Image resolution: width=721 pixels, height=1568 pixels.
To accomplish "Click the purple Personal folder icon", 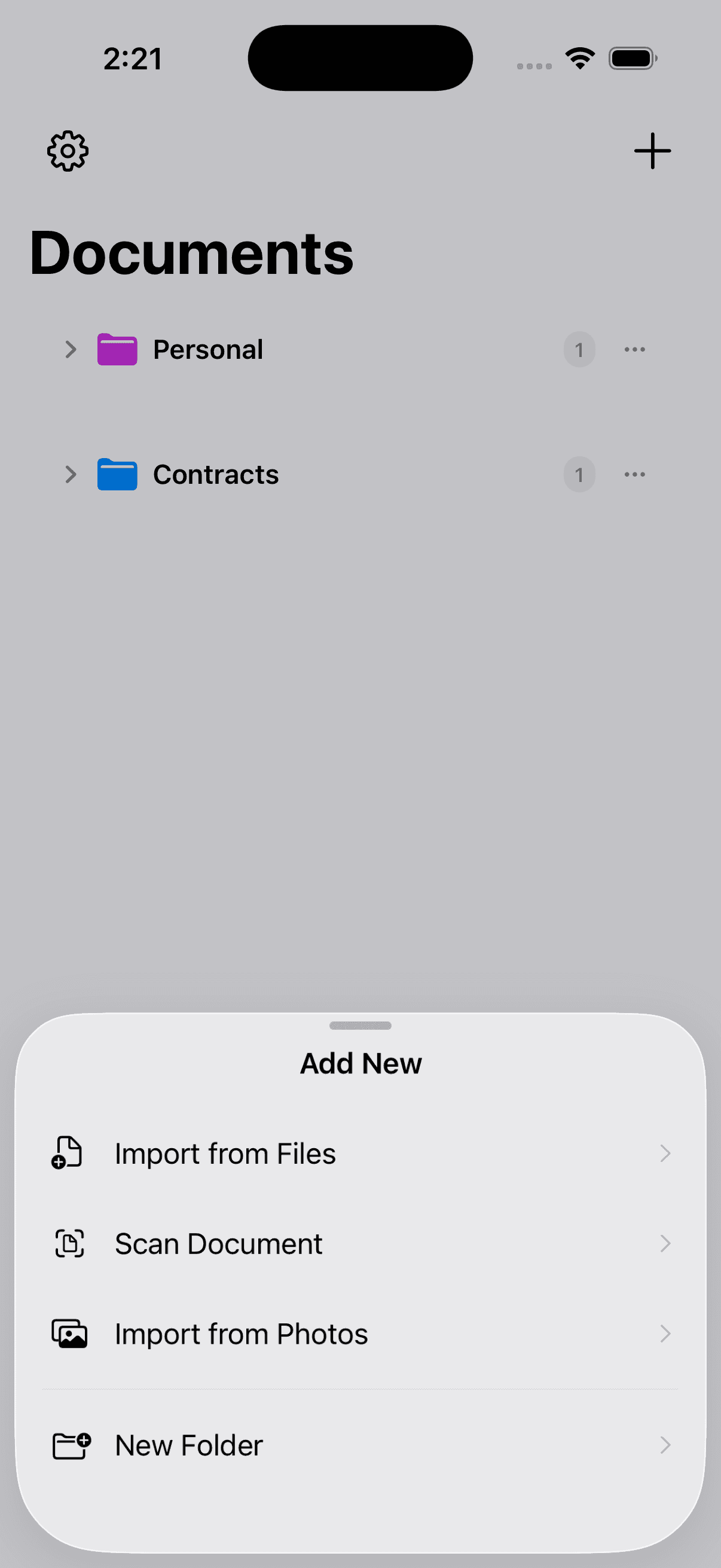I will click(x=117, y=349).
